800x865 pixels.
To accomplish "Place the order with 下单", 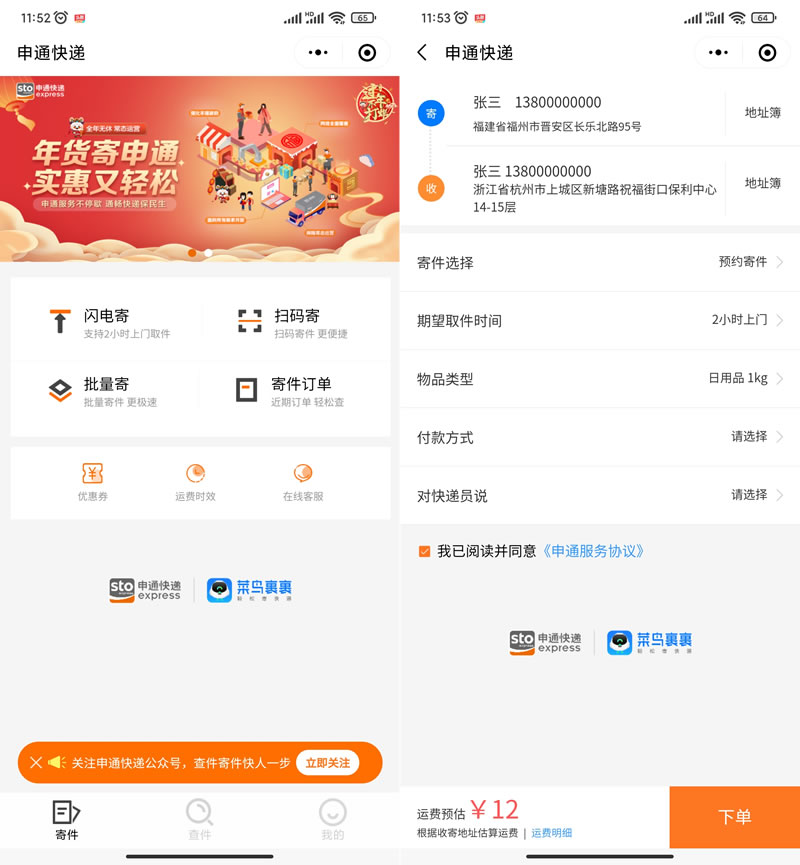I will tap(734, 817).
